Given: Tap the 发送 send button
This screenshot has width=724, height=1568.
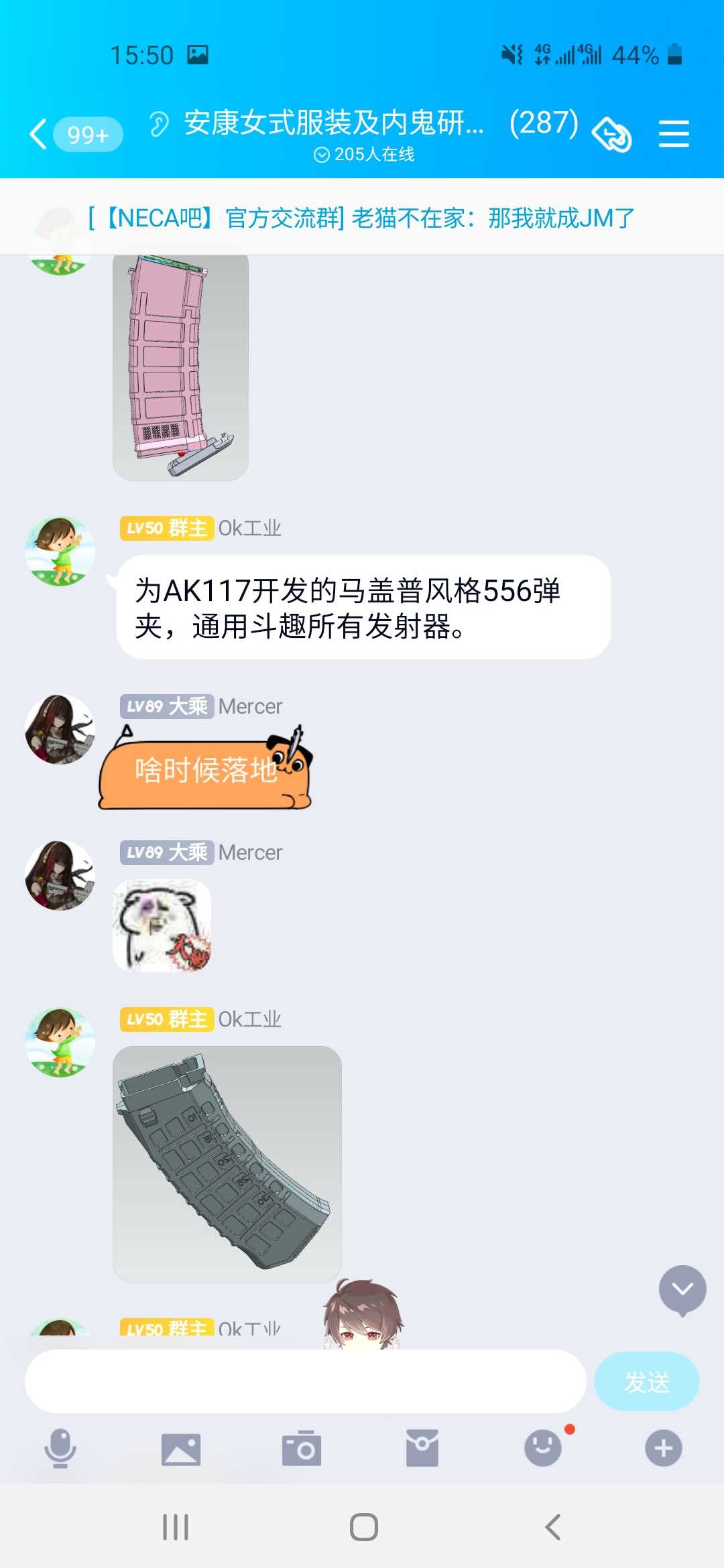Looking at the screenshot, I should coord(646,1381).
